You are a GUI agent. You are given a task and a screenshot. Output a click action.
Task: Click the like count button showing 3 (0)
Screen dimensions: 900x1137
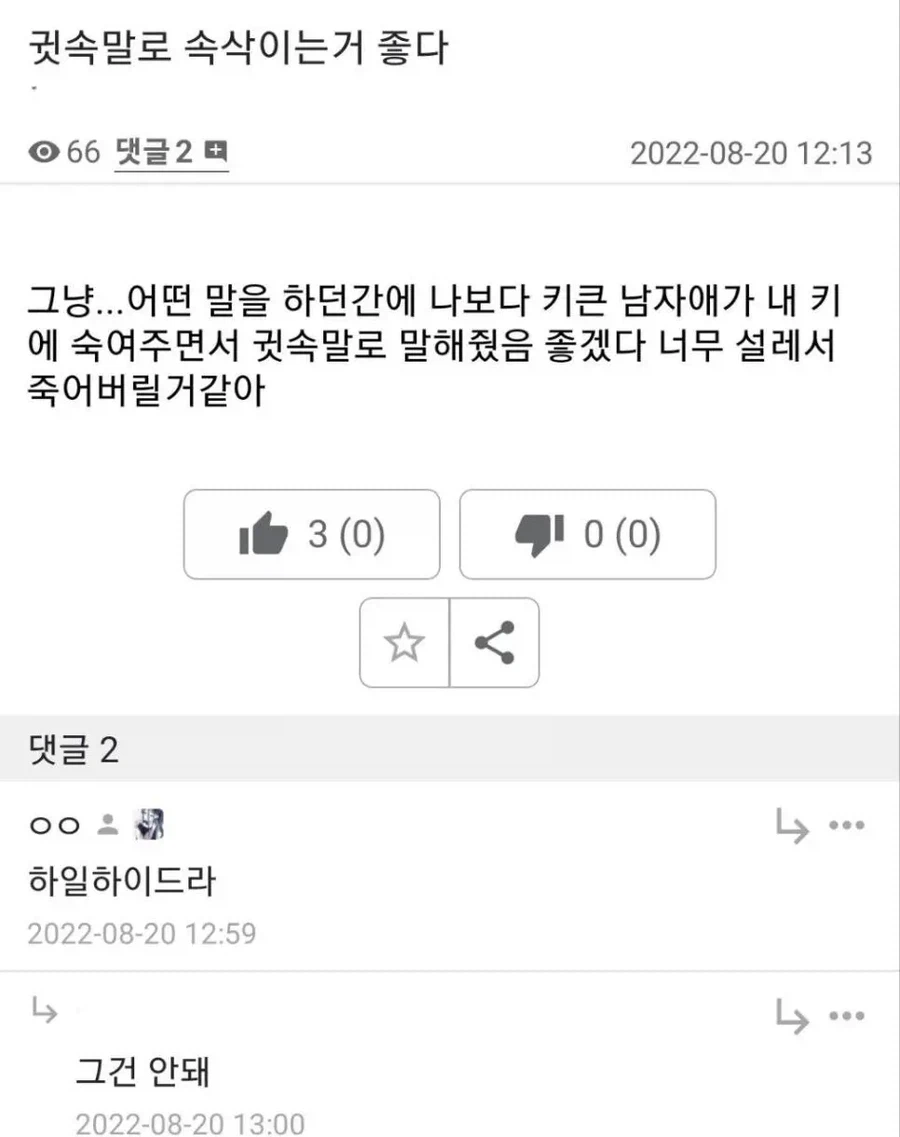[x=311, y=534]
